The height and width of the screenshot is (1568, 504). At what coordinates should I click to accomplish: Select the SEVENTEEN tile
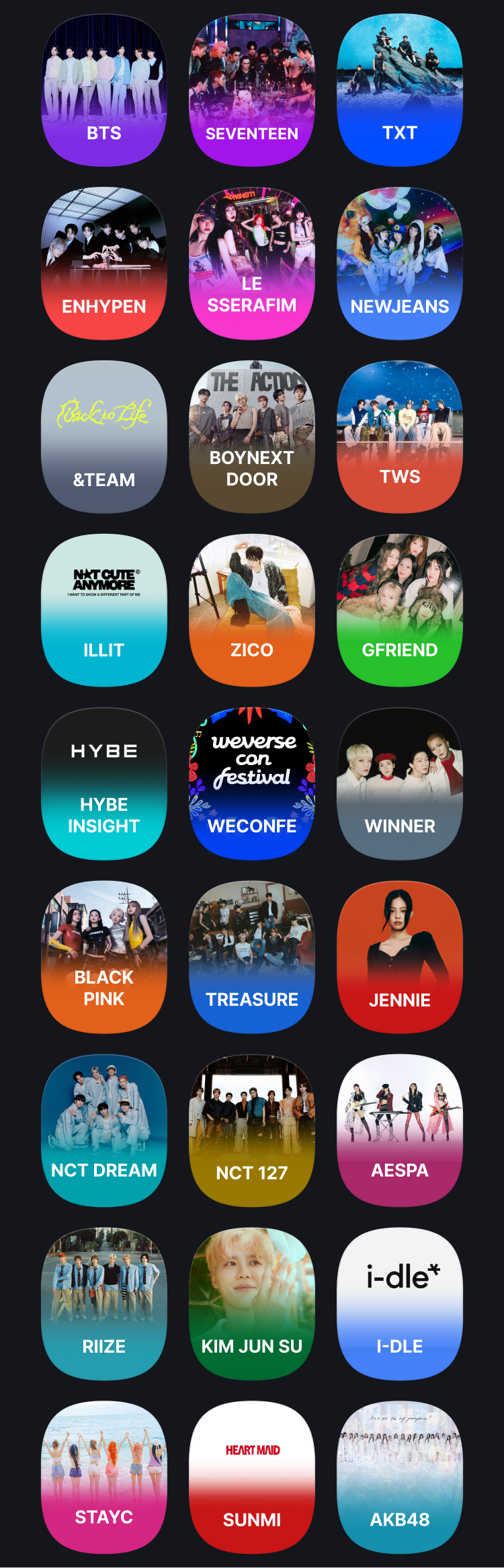pyautogui.click(x=252, y=91)
